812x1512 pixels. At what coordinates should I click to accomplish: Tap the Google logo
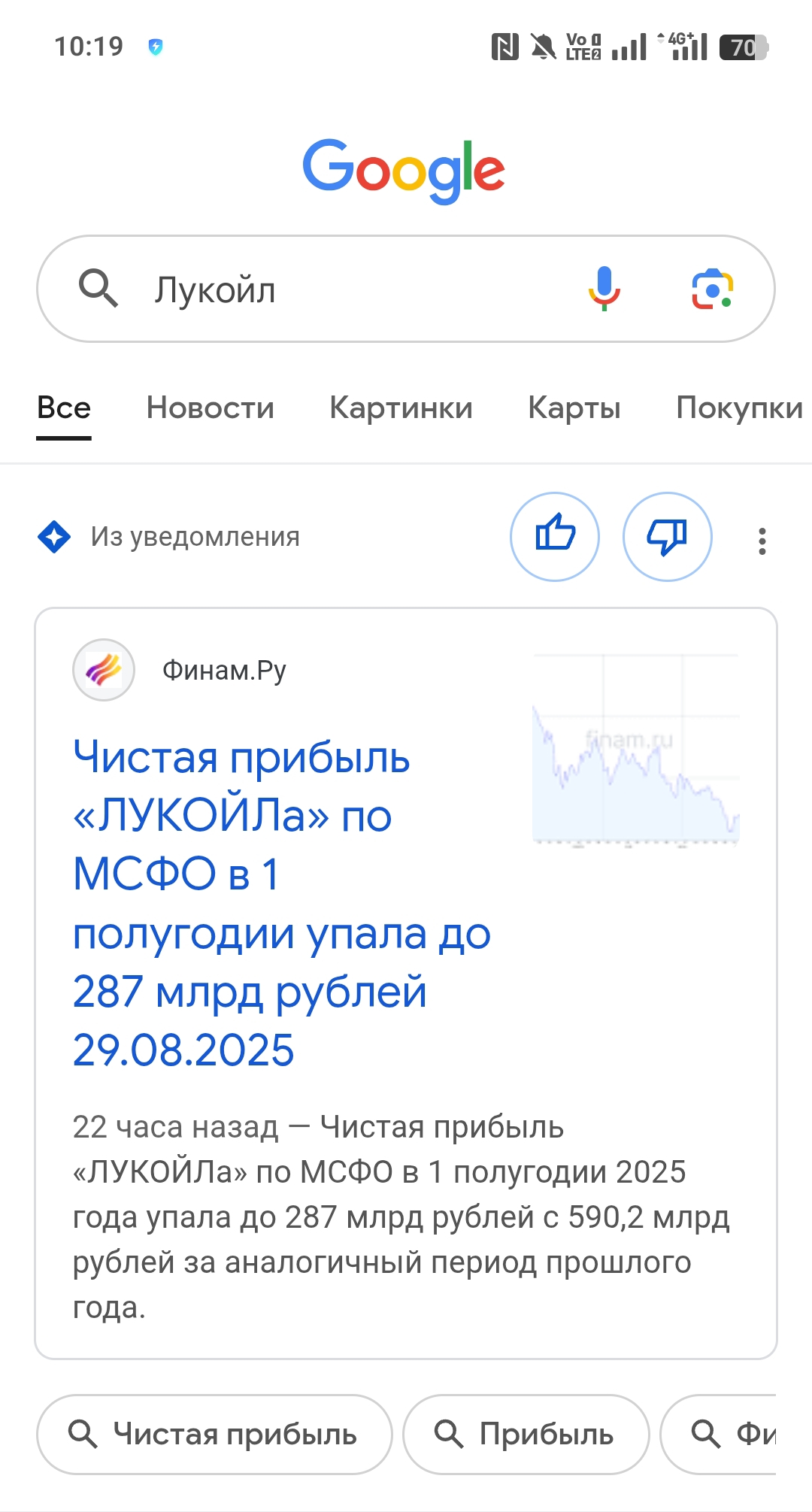coord(404,169)
